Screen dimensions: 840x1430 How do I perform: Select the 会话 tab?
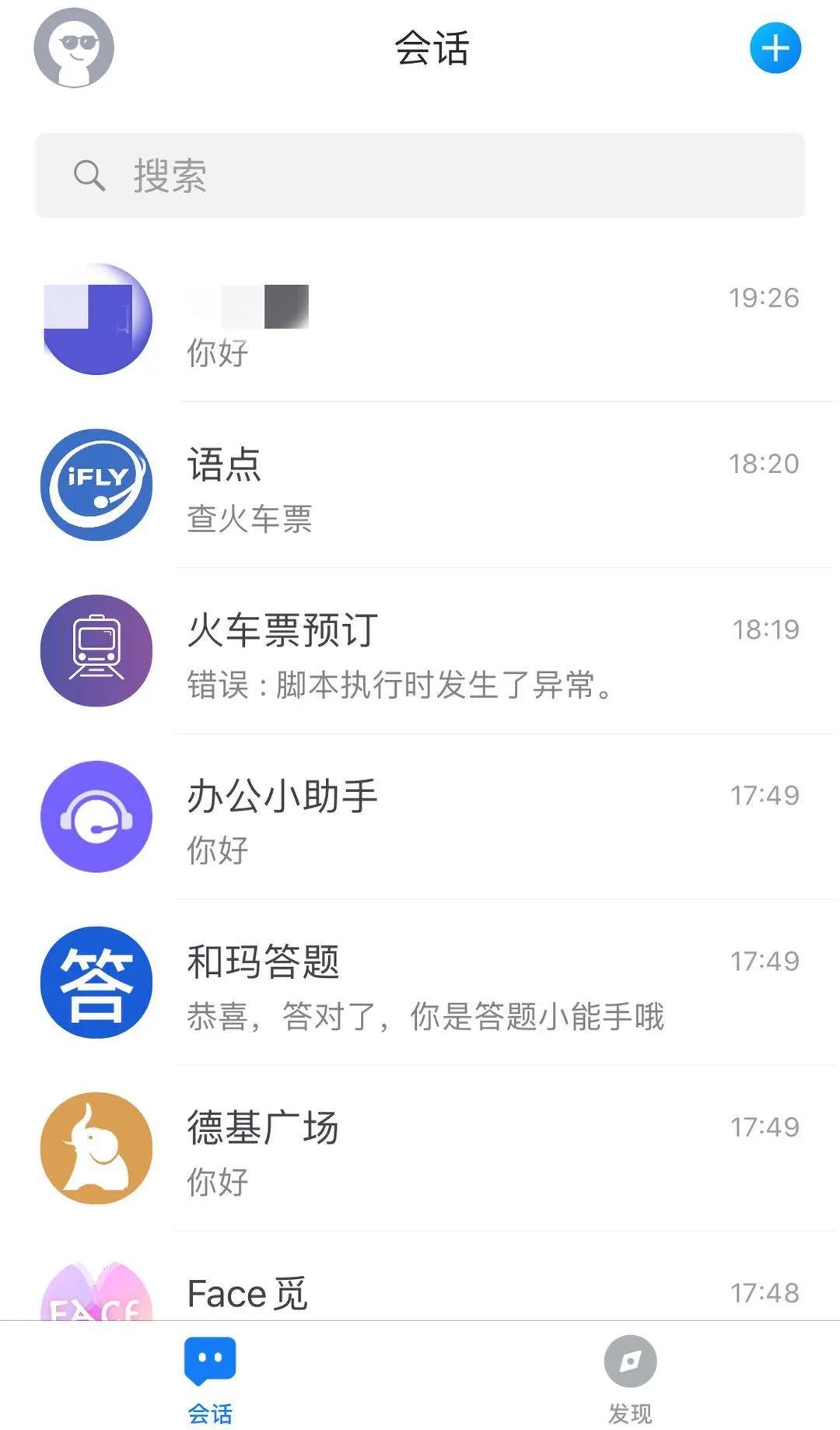[210, 1379]
